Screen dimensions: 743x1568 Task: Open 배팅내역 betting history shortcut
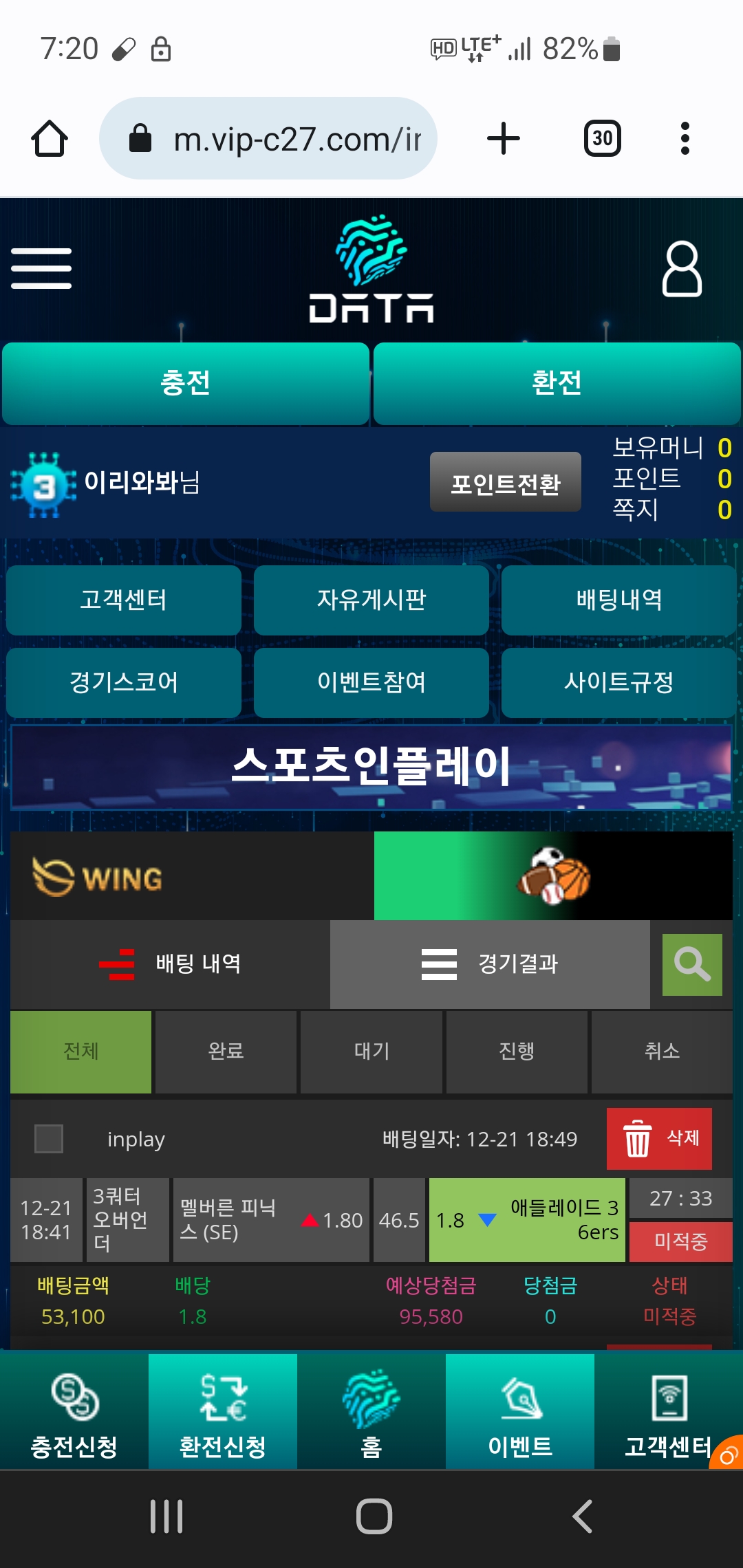click(x=618, y=600)
